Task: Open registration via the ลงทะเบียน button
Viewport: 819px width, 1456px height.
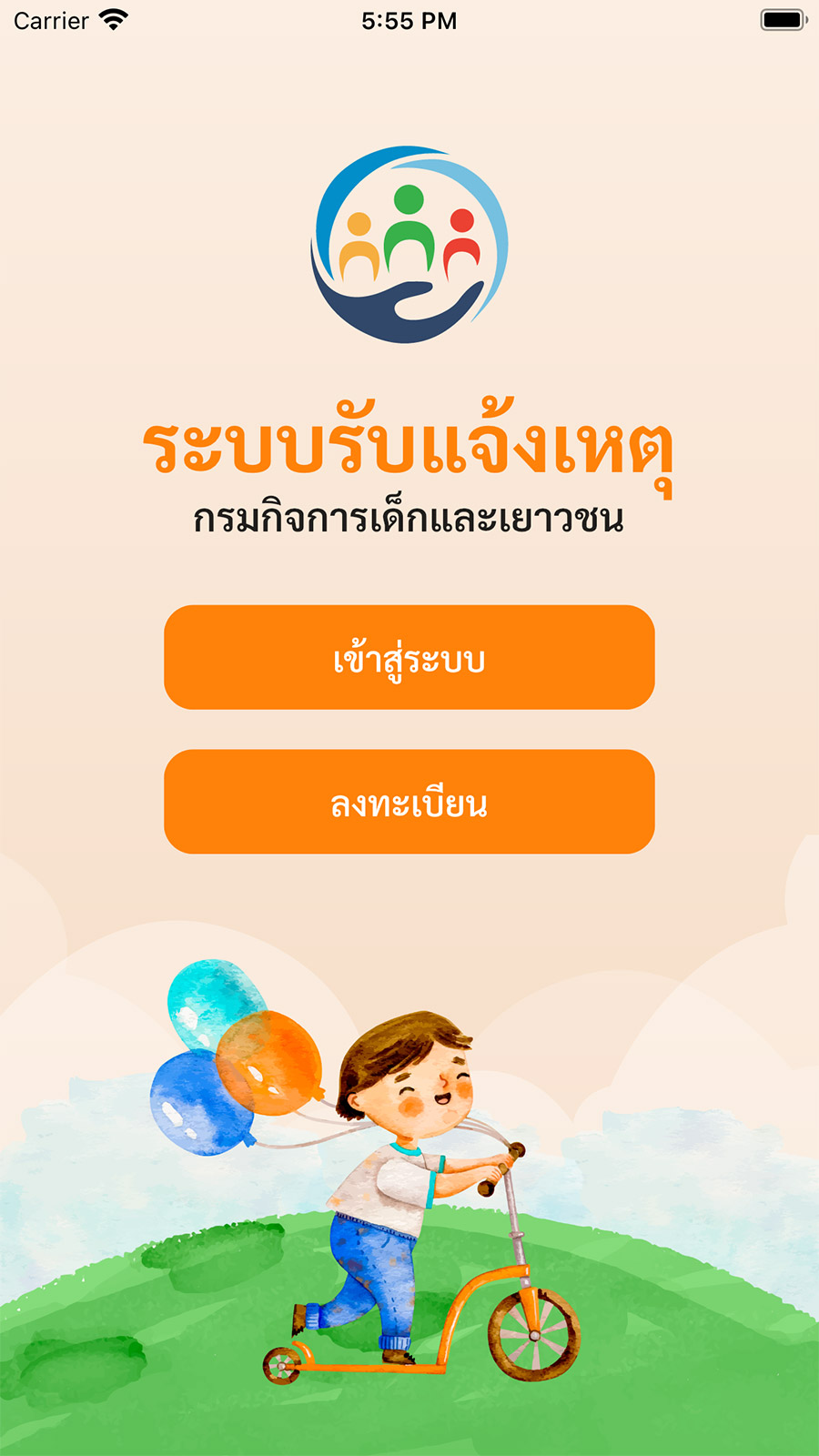Action: pyautogui.click(x=409, y=802)
